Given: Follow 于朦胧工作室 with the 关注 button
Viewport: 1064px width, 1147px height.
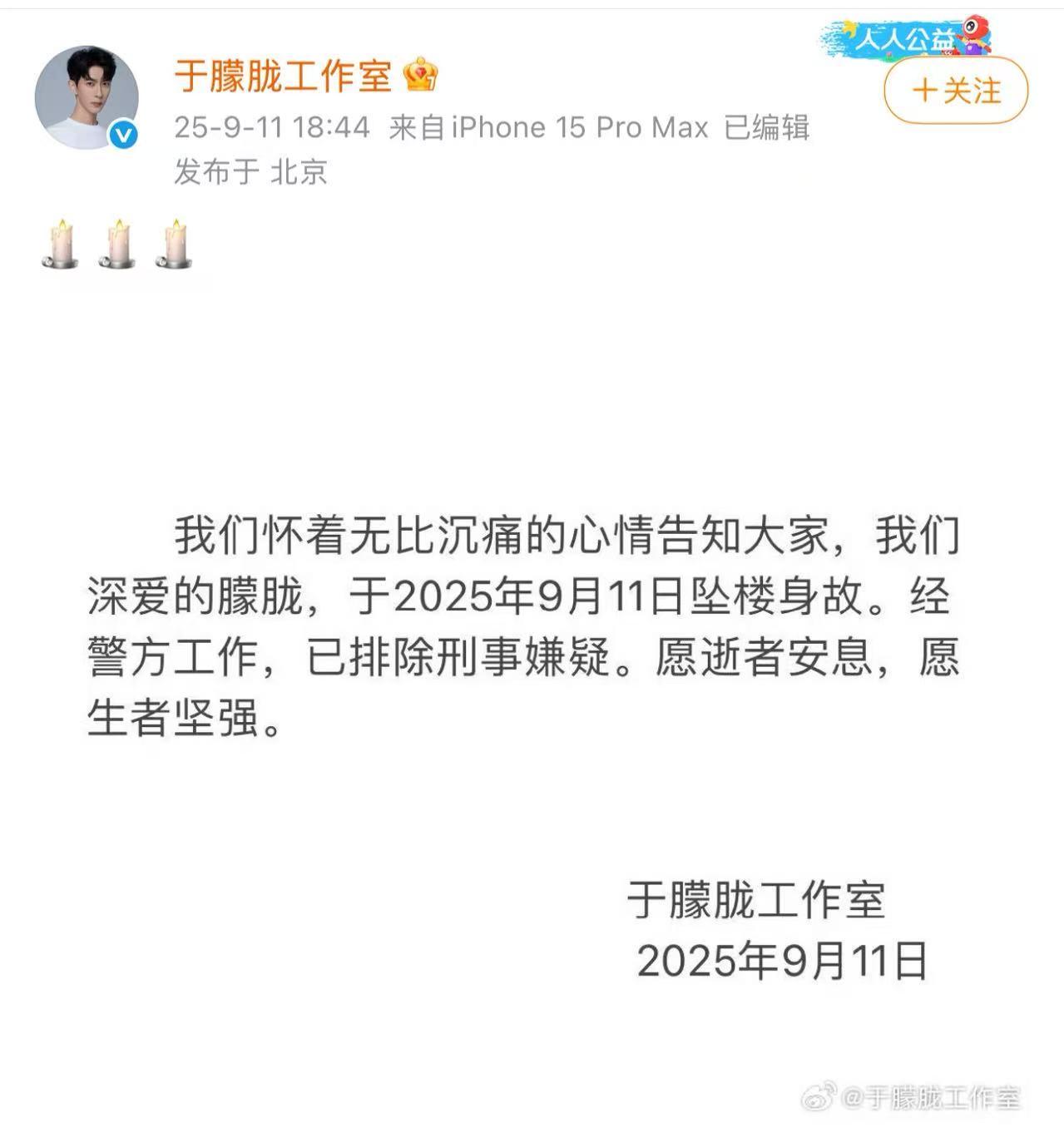Looking at the screenshot, I should point(955,91).
